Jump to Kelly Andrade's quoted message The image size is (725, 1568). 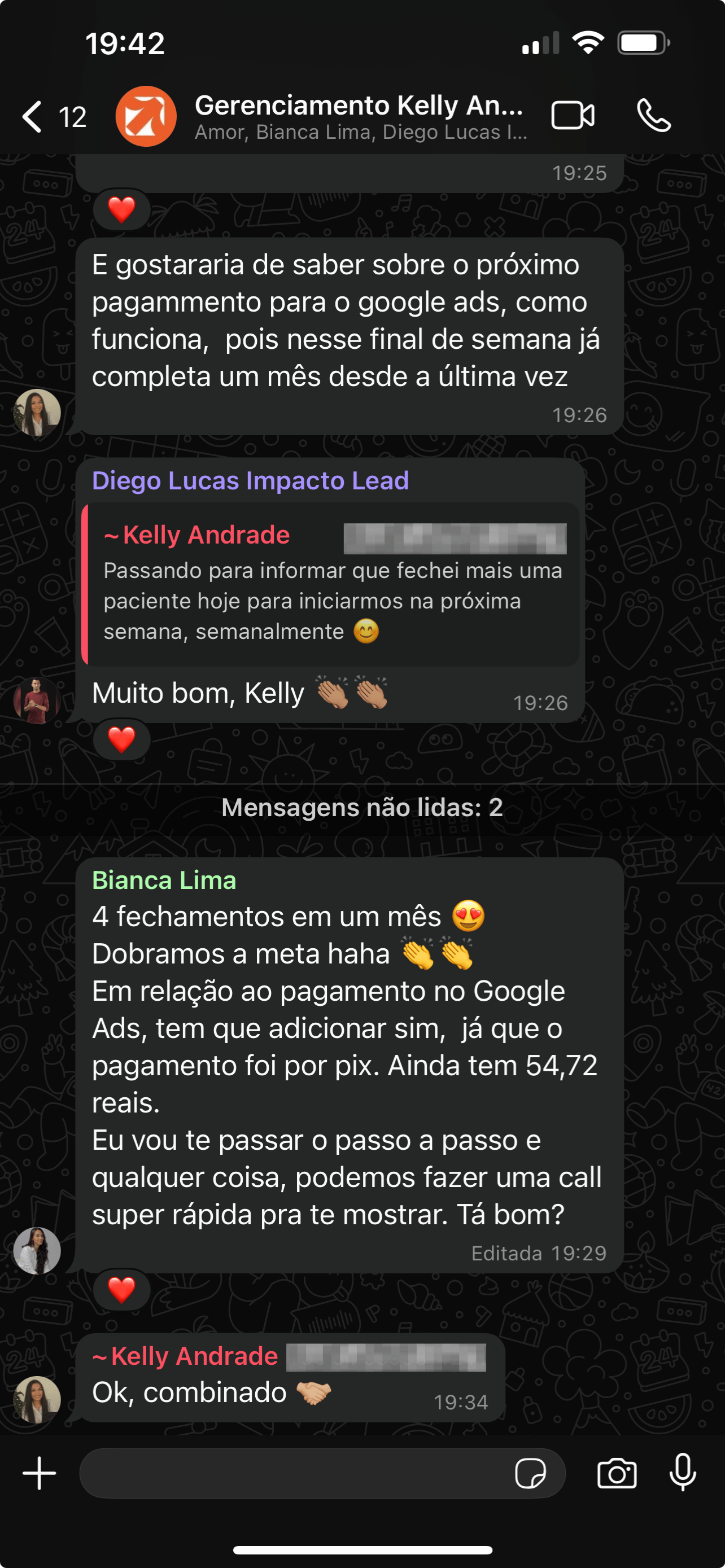tap(332, 584)
